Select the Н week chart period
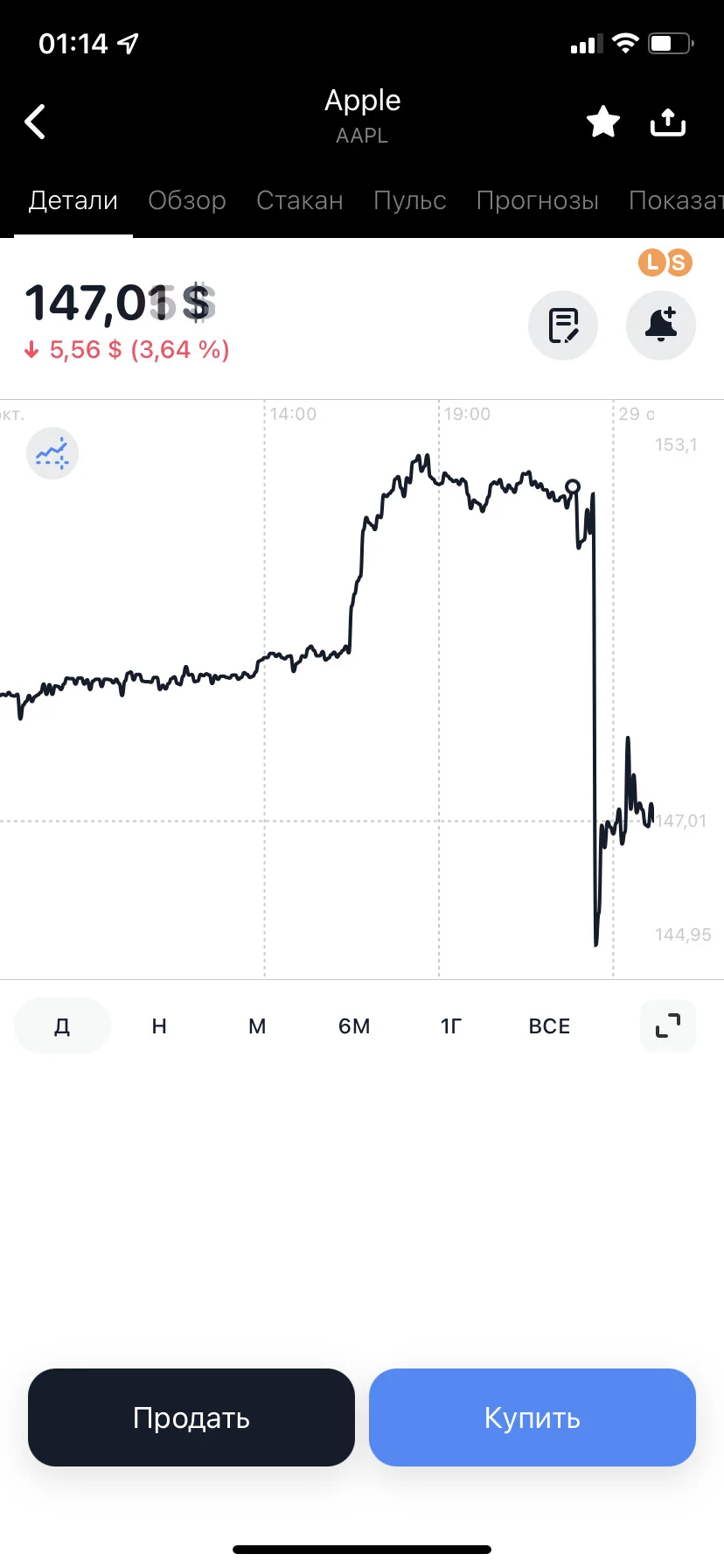Image resolution: width=724 pixels, height=1568 pixels. 159,1025
